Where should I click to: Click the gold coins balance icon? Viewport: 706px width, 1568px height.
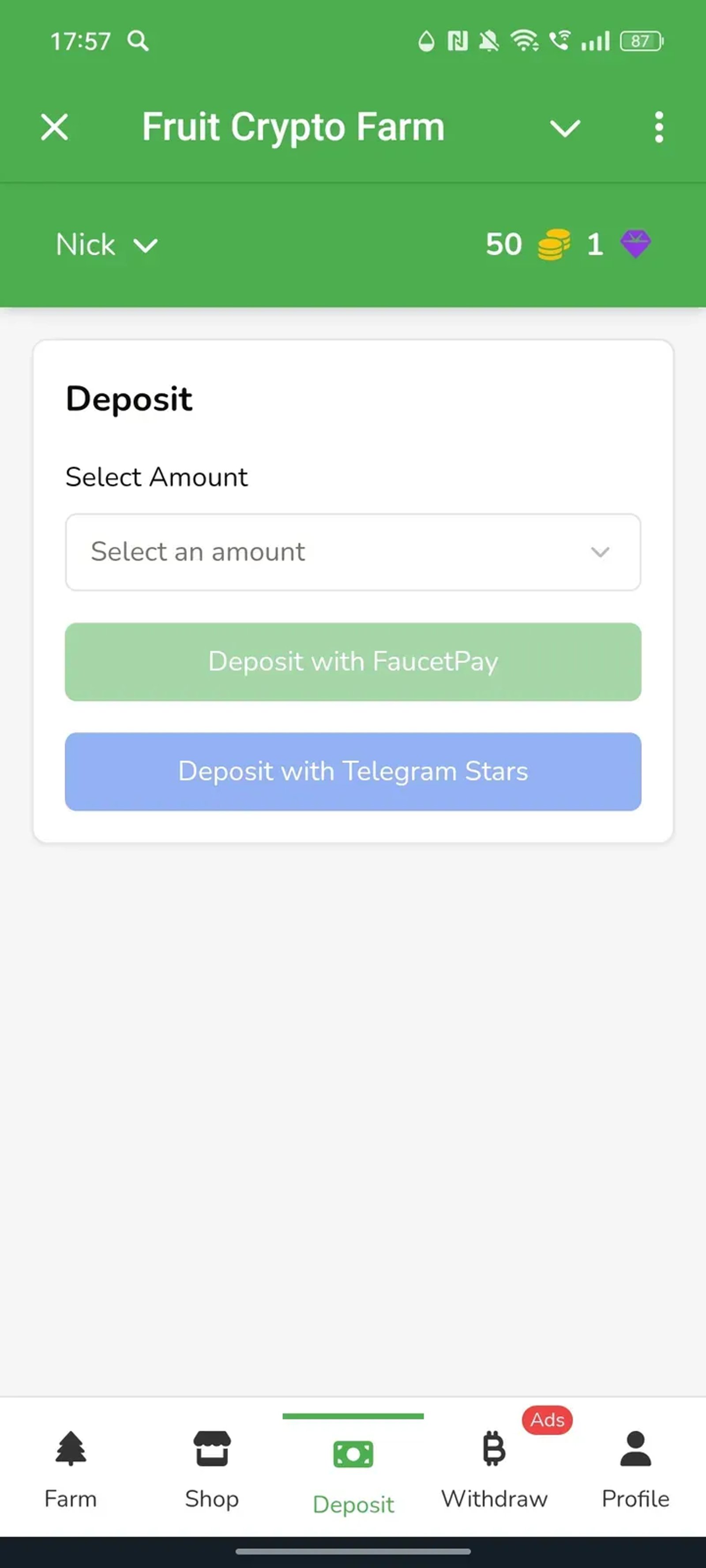552,244
